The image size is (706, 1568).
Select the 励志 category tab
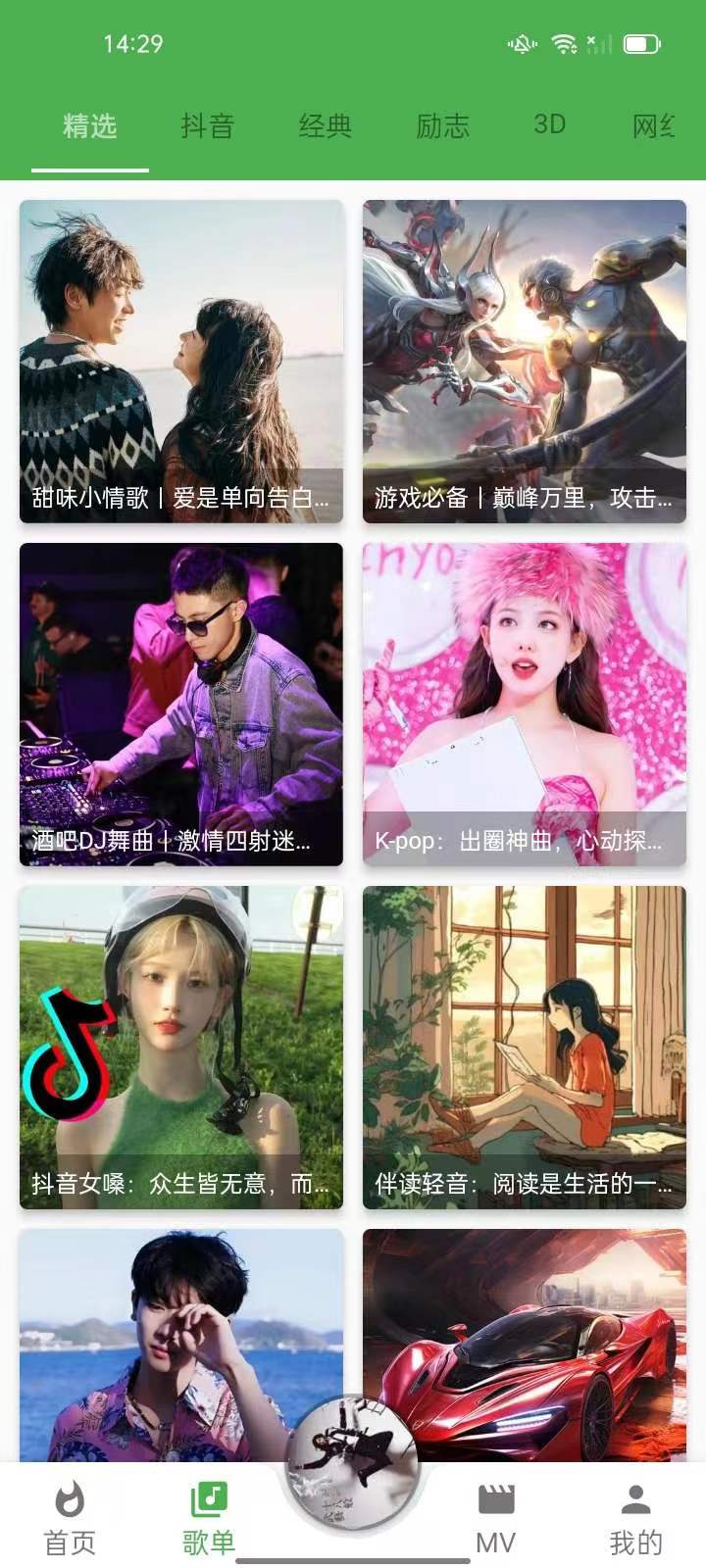442,125
